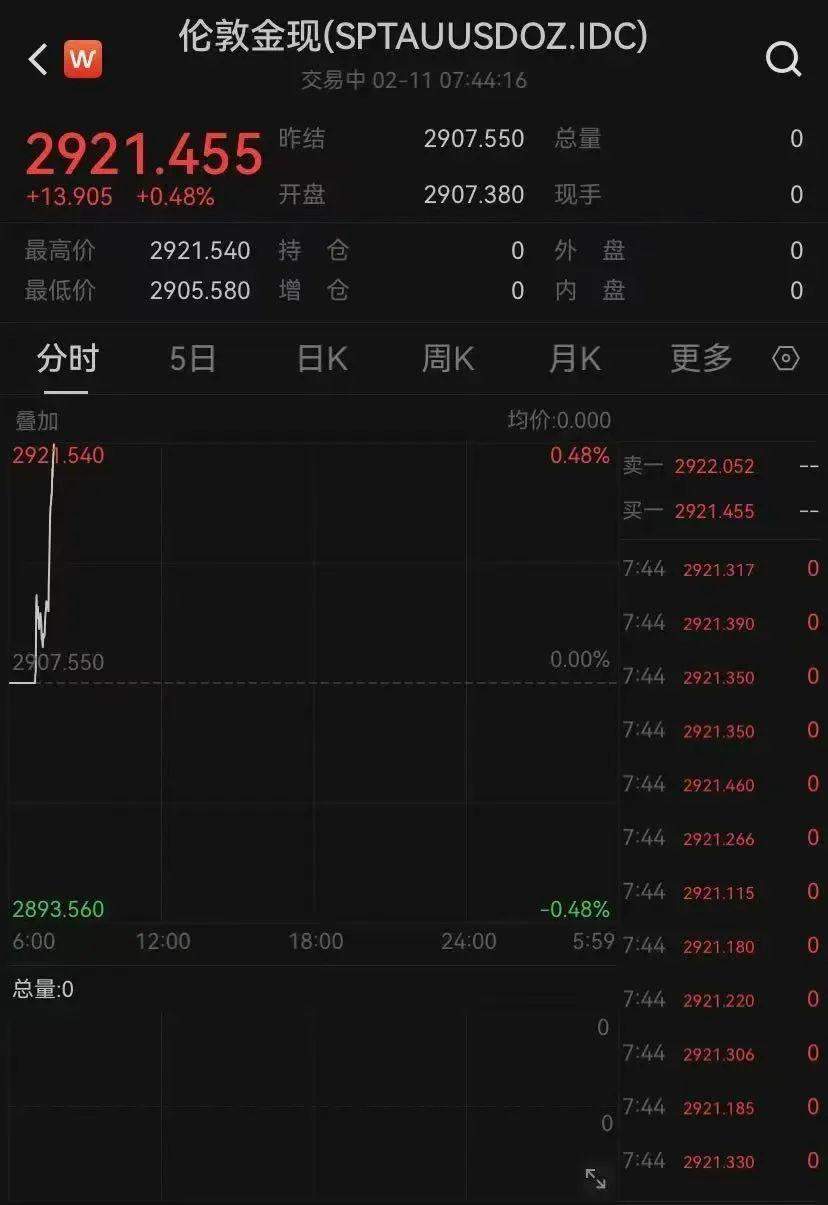Click the 叠加 overlay control
Image resolution: width=828 pixels, height=1205 pixels.
pyautogui.click(x=35, y=421)
